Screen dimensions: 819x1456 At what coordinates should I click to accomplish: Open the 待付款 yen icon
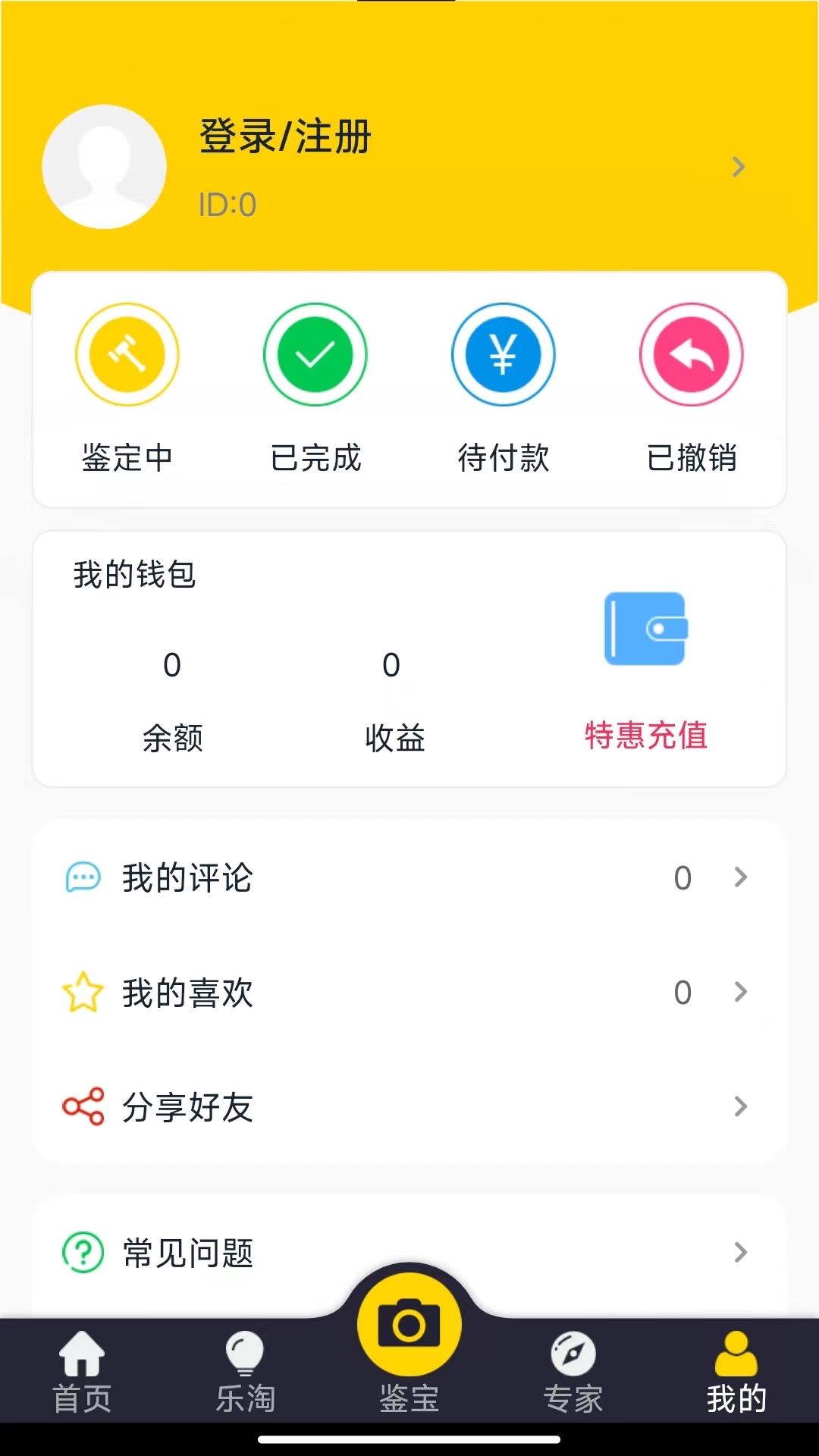point(504,354)
